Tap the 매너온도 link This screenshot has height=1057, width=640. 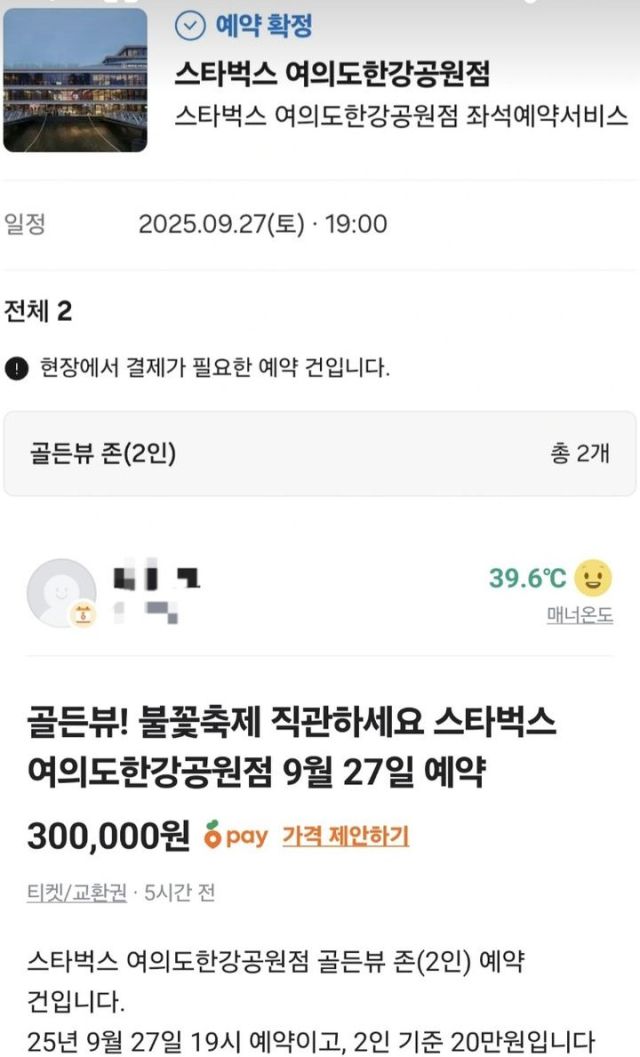coord(579,615)
